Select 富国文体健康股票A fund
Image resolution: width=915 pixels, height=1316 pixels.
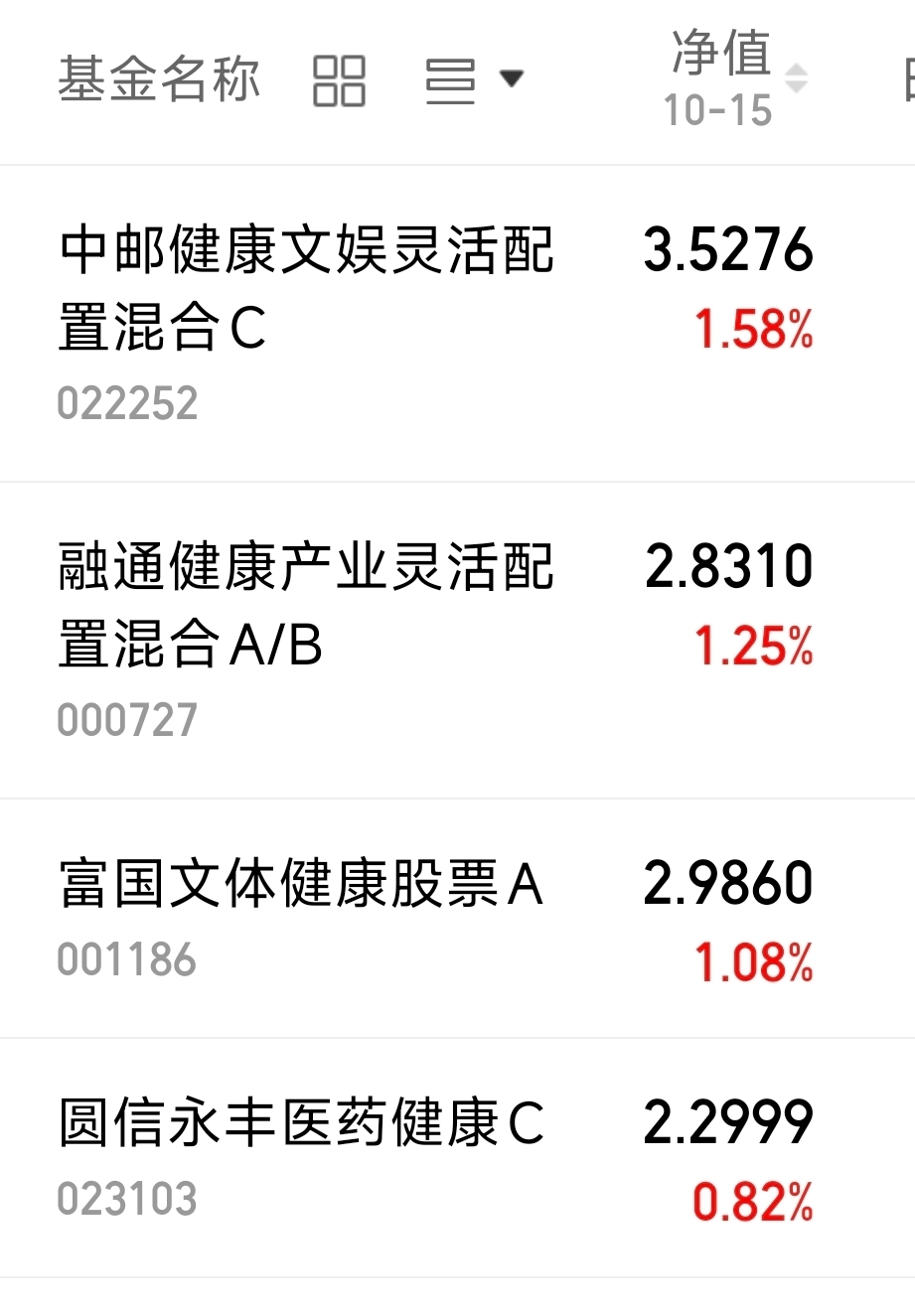tap(301, 884)
